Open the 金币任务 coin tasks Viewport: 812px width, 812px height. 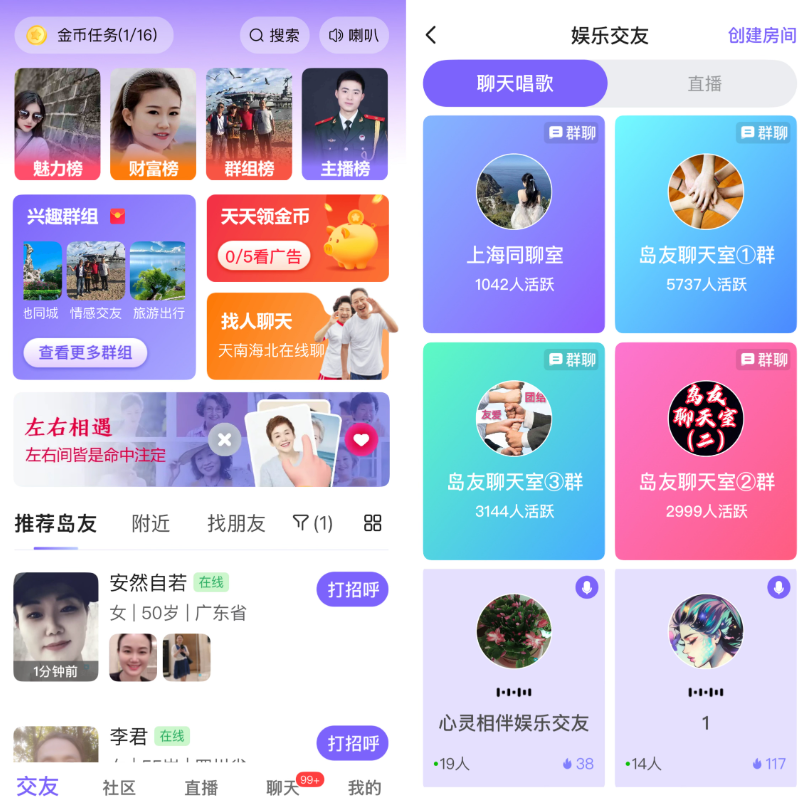93,35
